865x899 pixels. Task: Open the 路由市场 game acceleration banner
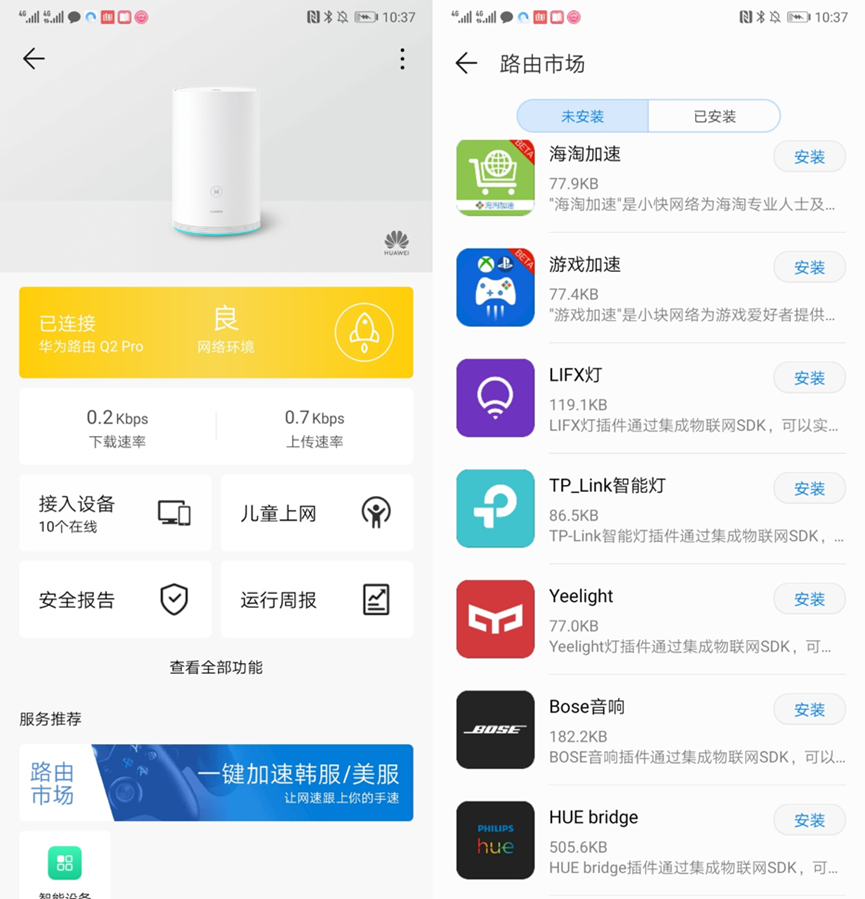click(x=216, y=783)
